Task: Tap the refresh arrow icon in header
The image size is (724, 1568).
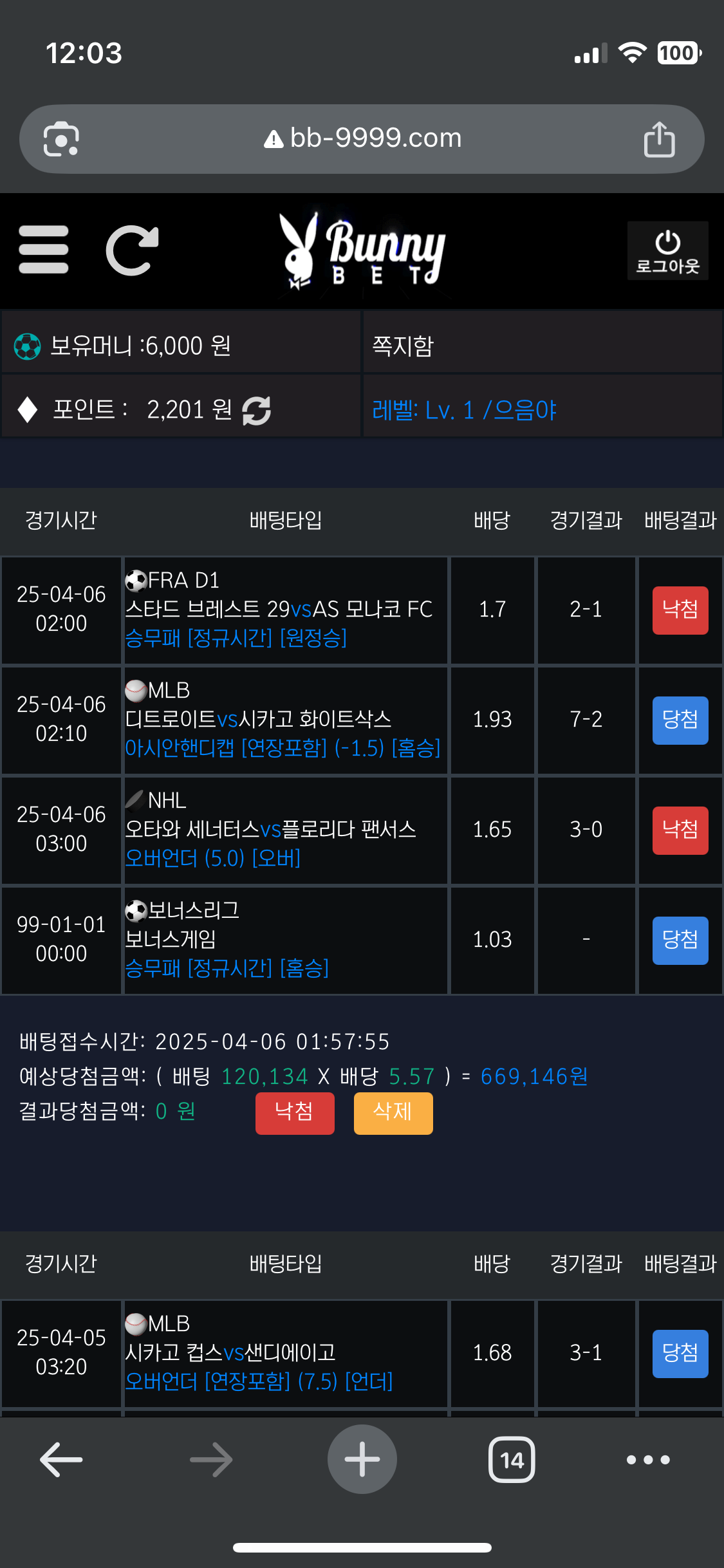Action: tap(132, 250)
